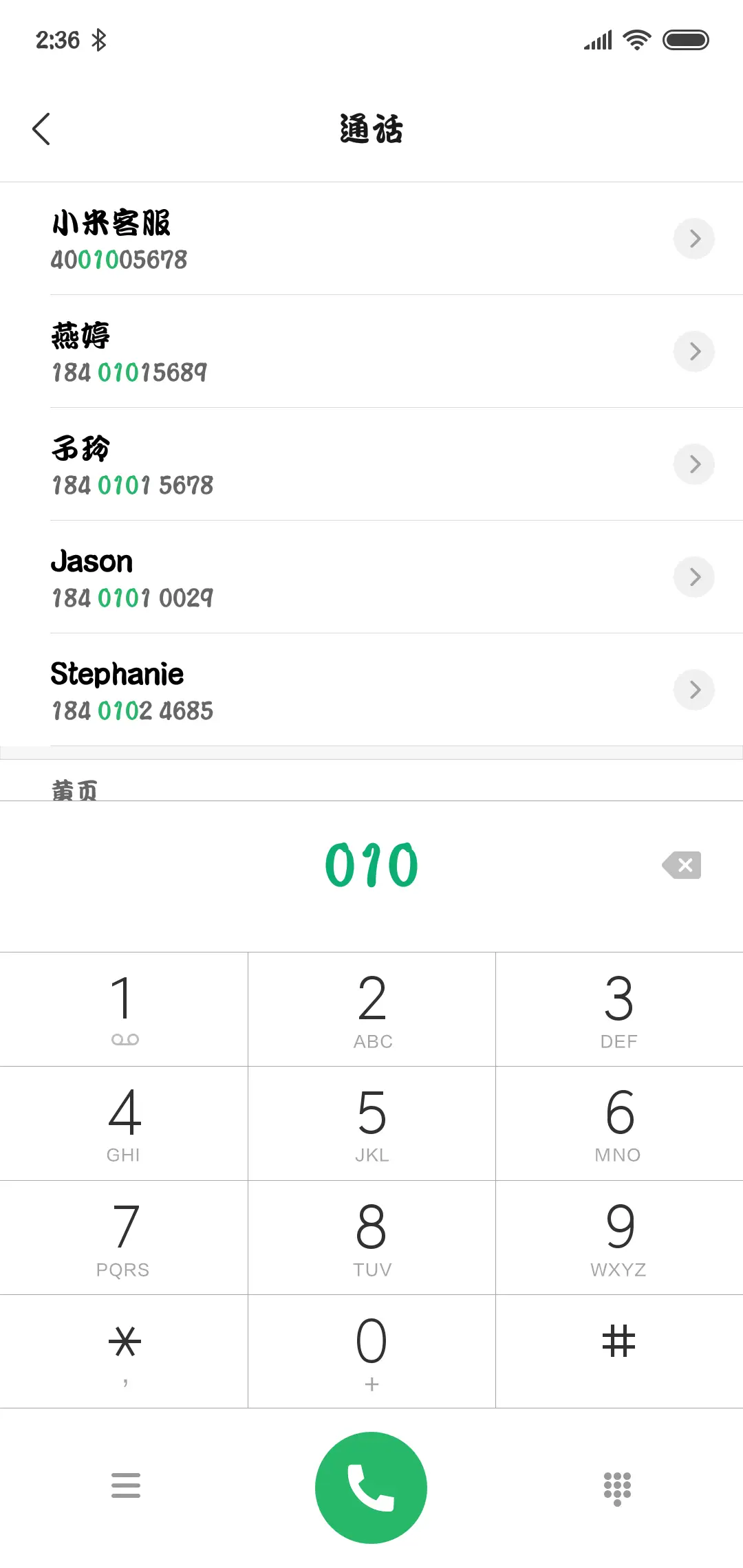This screenshot has height=1568, width=743.
Task: Expand details for 小米客服
Action: [x=694, y=239]
